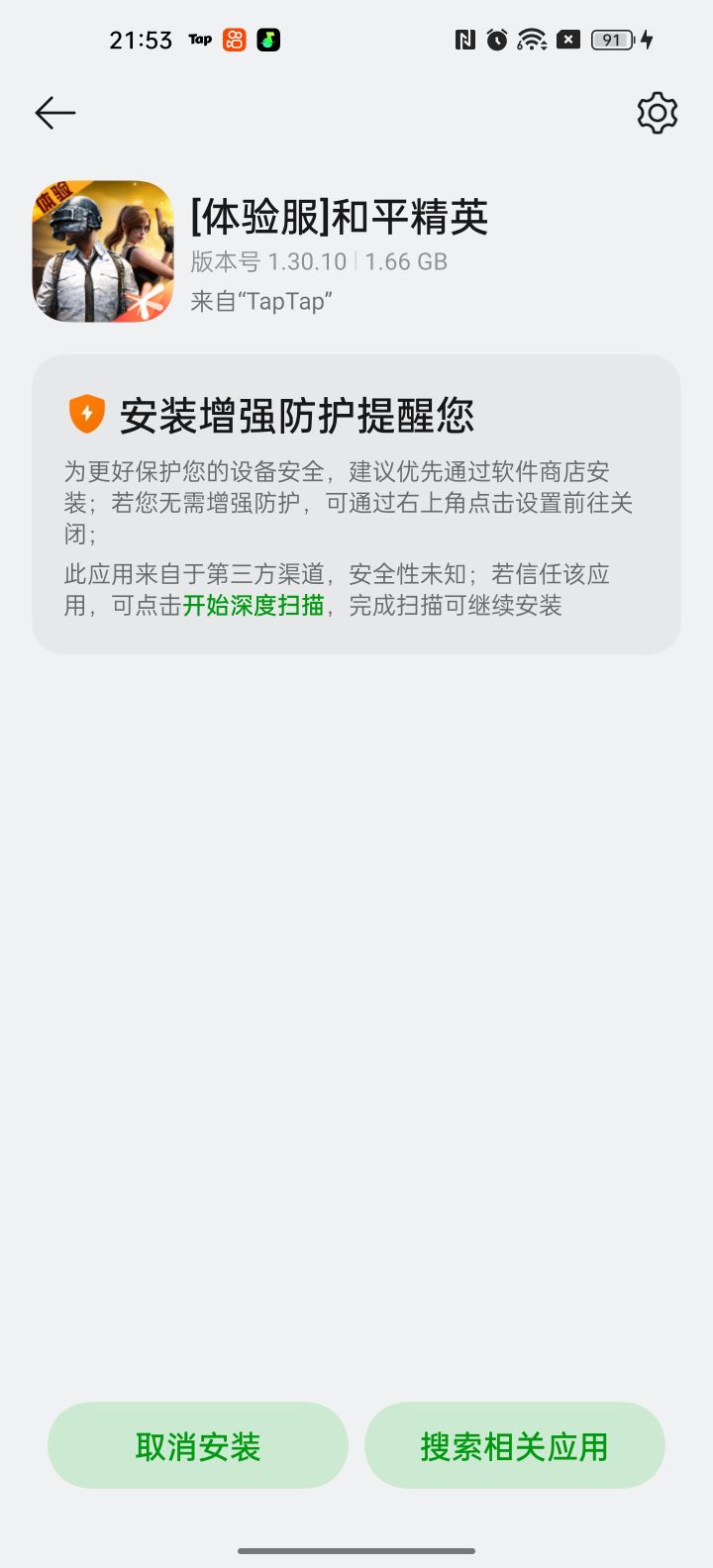Tap 搜索相关应用 to search related apps
The width and height of the screenshot is (713, 1568).
pyautogui.click(x=514, y=1445)
